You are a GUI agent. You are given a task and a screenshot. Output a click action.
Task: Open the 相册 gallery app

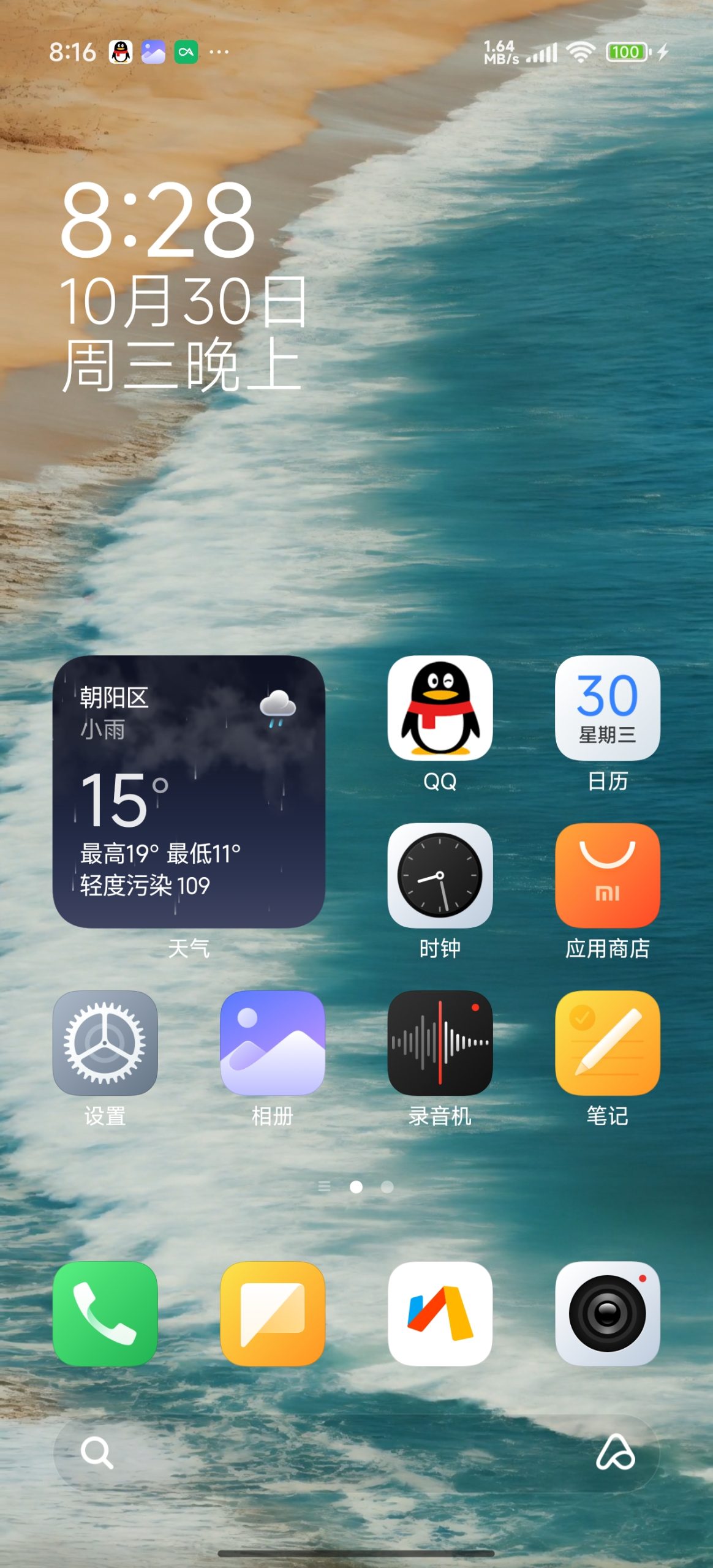[273, 1042]
